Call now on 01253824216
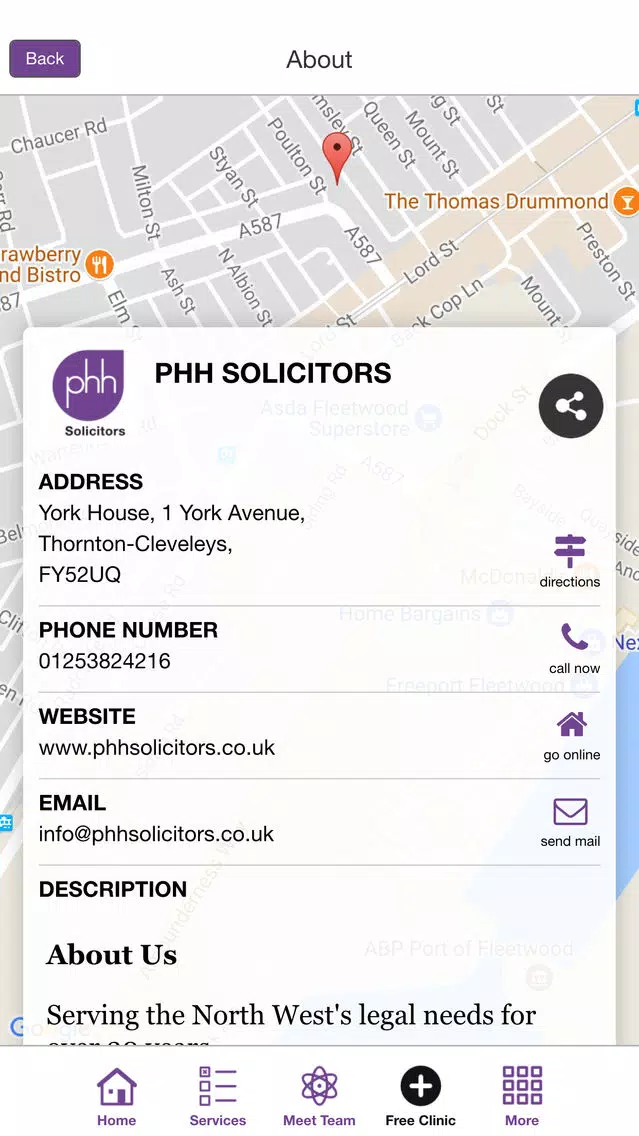Viewport: 639px width, 1136px height. tap(574, 647)
